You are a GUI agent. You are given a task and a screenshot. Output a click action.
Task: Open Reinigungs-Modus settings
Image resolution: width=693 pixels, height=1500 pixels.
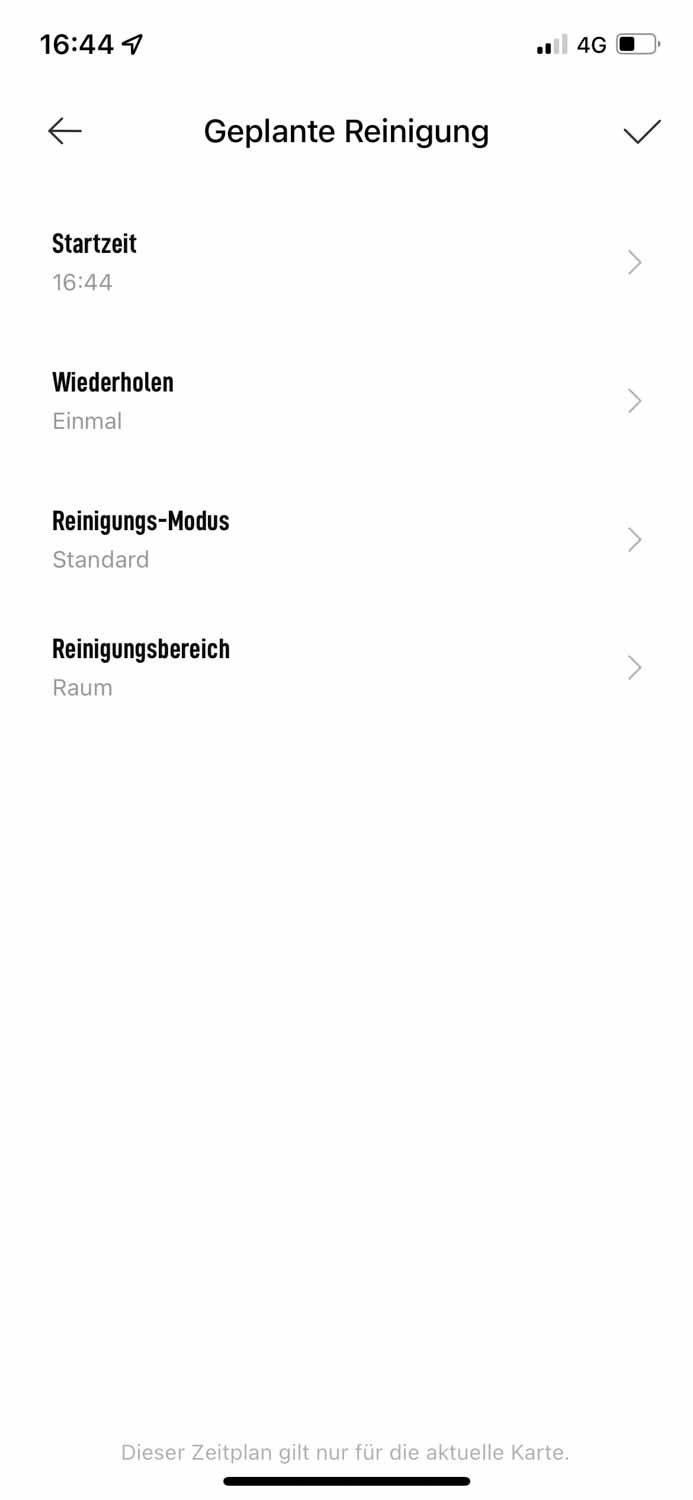[x=346, y=540]
